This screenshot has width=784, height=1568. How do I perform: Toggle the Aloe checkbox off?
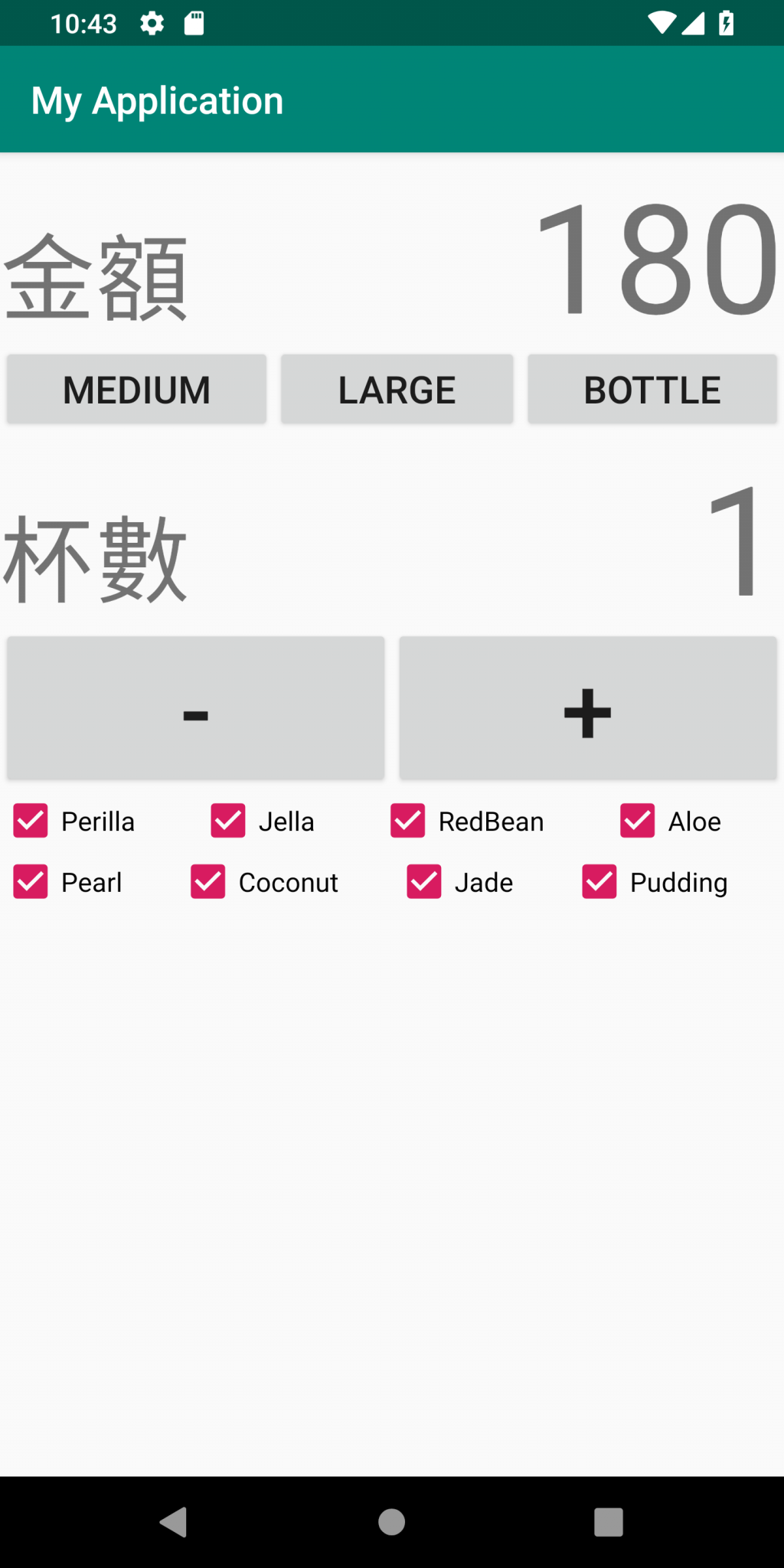637,821
